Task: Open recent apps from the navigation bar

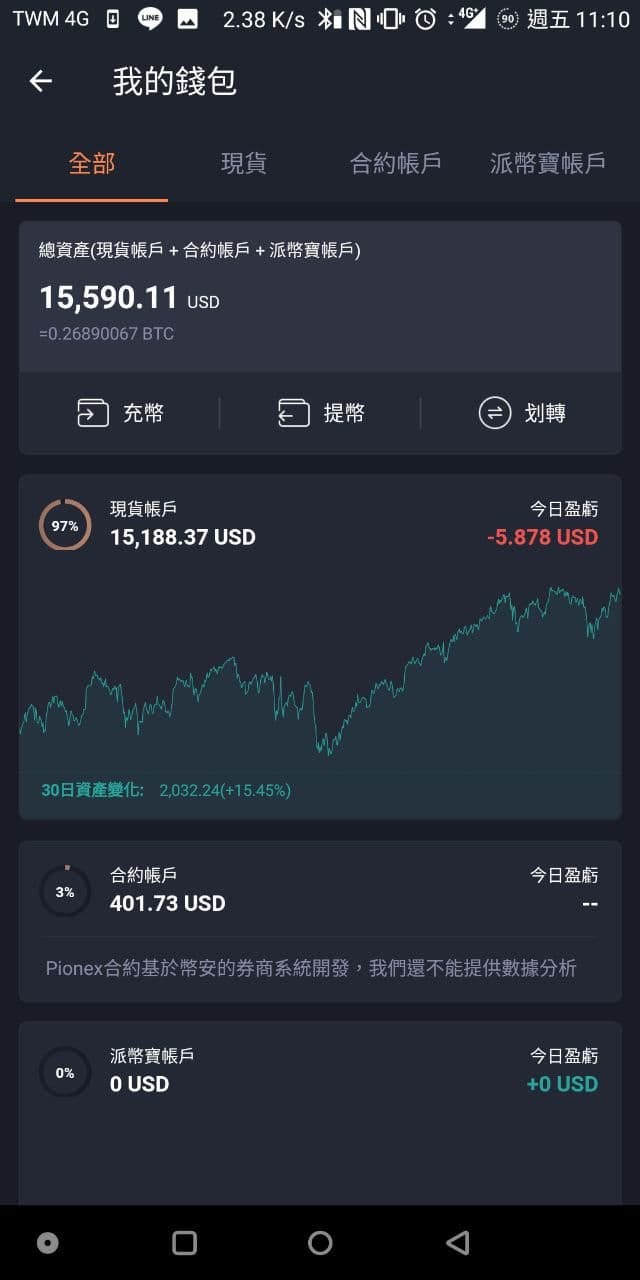Action: tap(184, 1242)
